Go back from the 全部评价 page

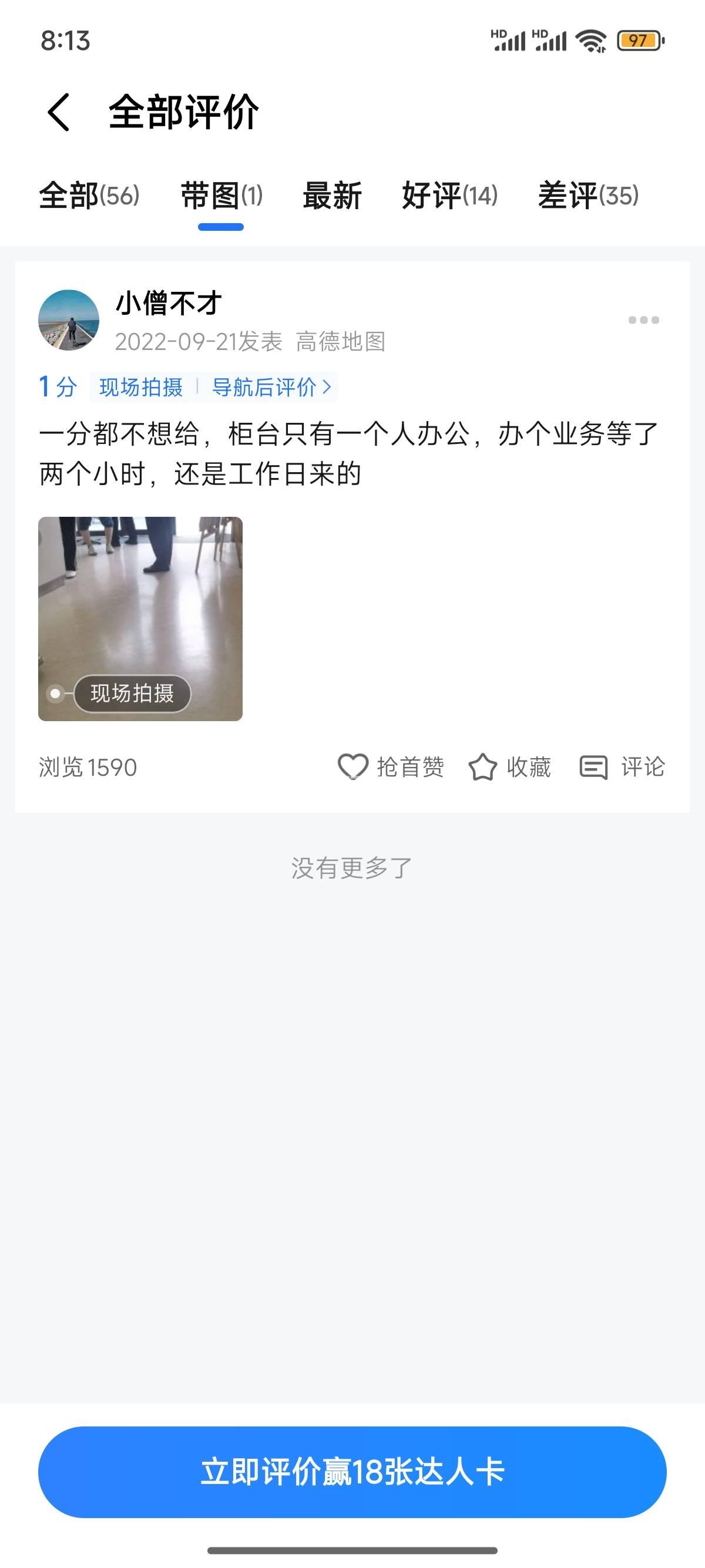pyautogui.click(x=59, y=113)
